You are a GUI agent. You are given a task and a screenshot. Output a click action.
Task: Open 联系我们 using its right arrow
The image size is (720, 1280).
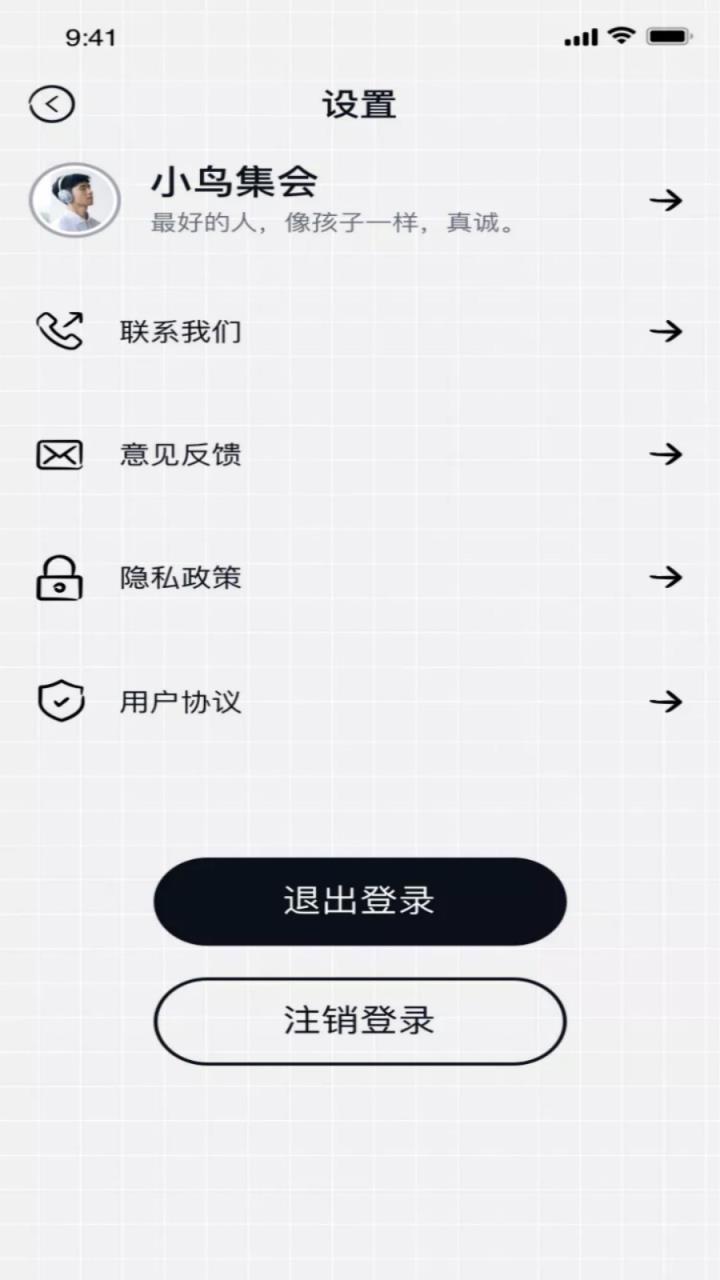pos(666,331)
